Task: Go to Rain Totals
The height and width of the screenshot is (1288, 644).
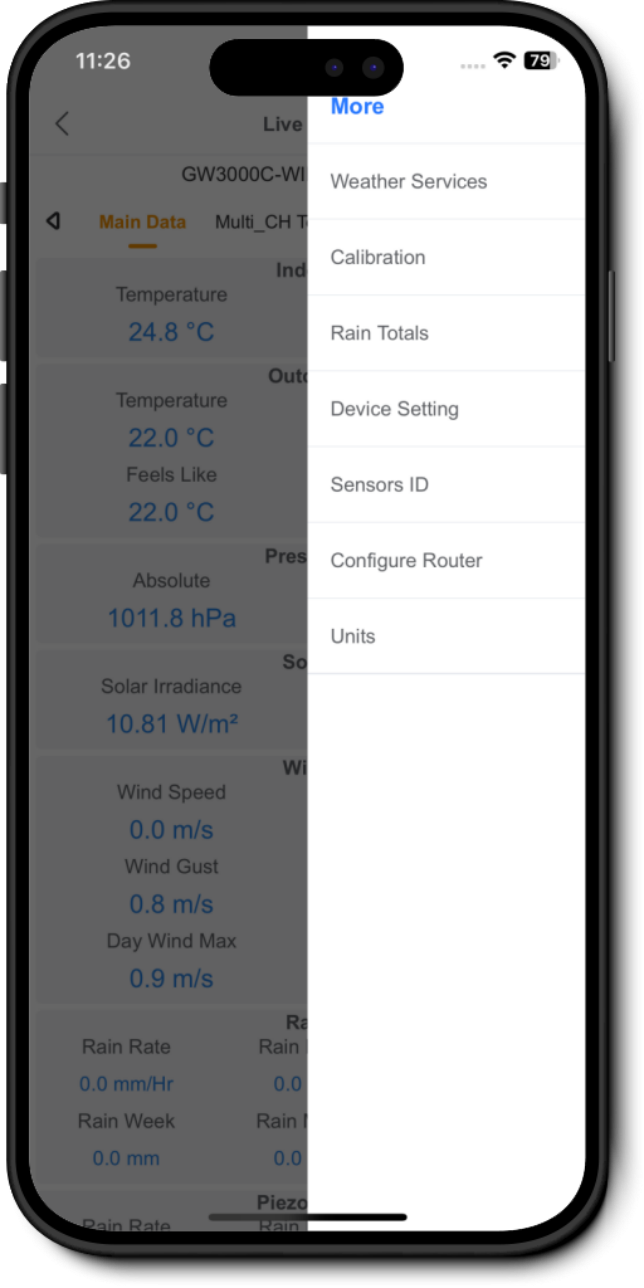Action: (x=446, y=334)
